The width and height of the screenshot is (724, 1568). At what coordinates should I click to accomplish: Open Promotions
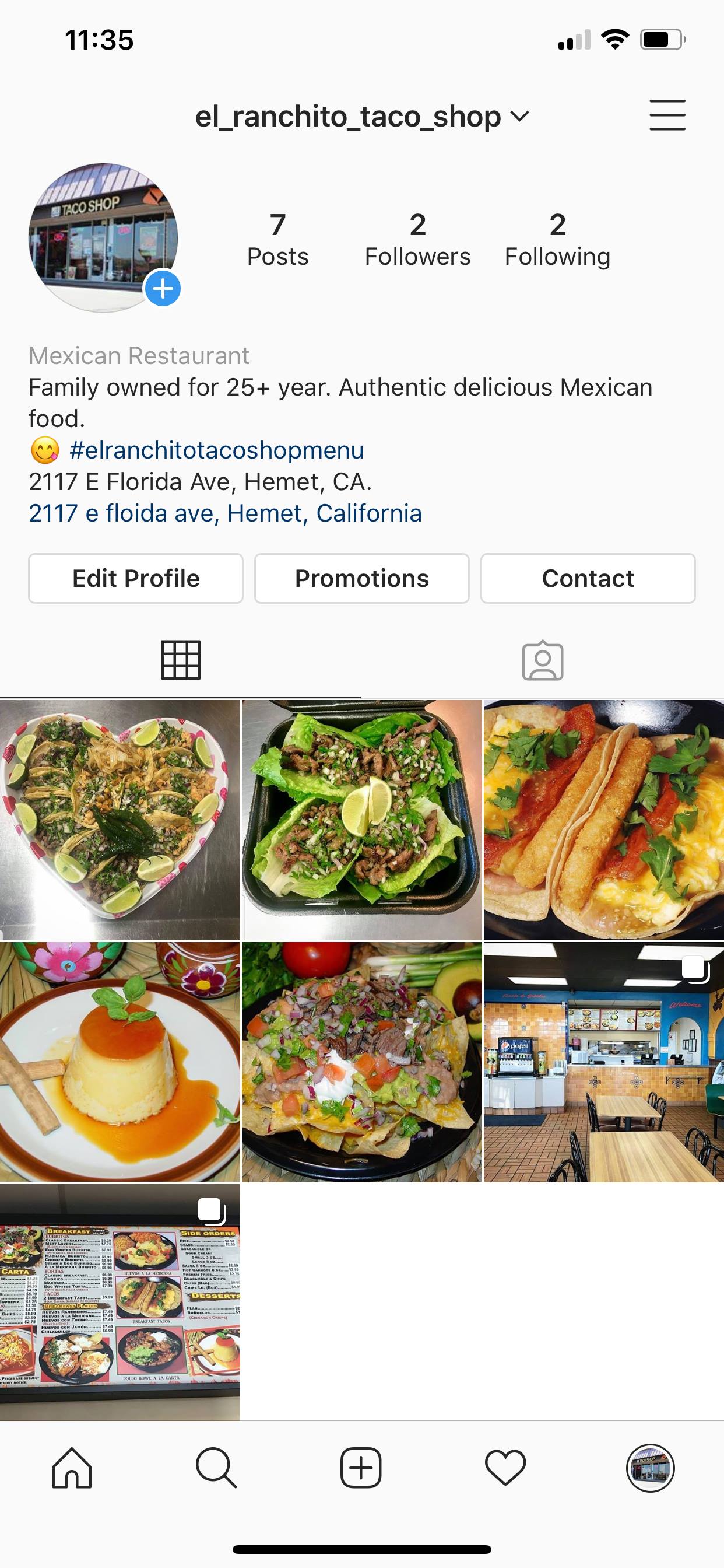coord(361,578)
